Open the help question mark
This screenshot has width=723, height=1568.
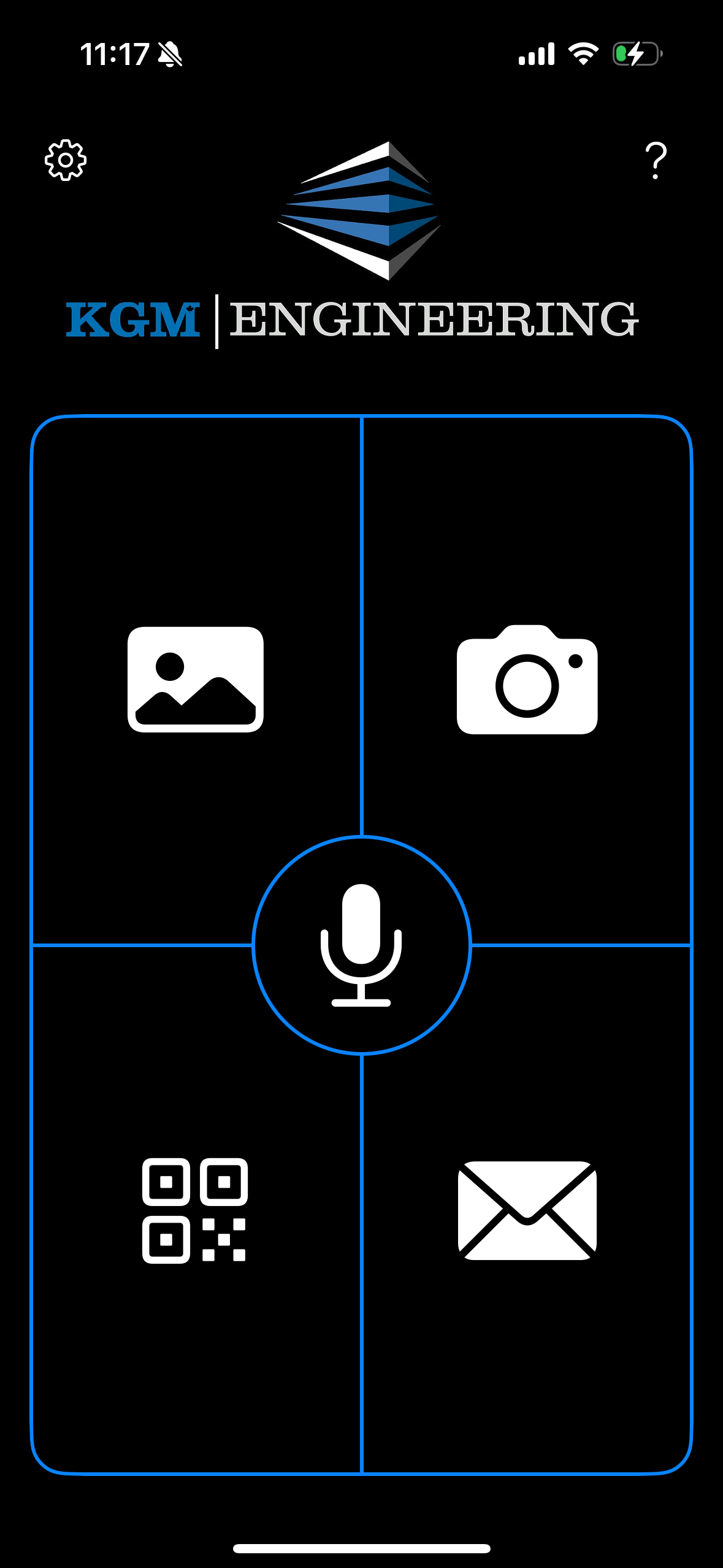click(656, 160)
